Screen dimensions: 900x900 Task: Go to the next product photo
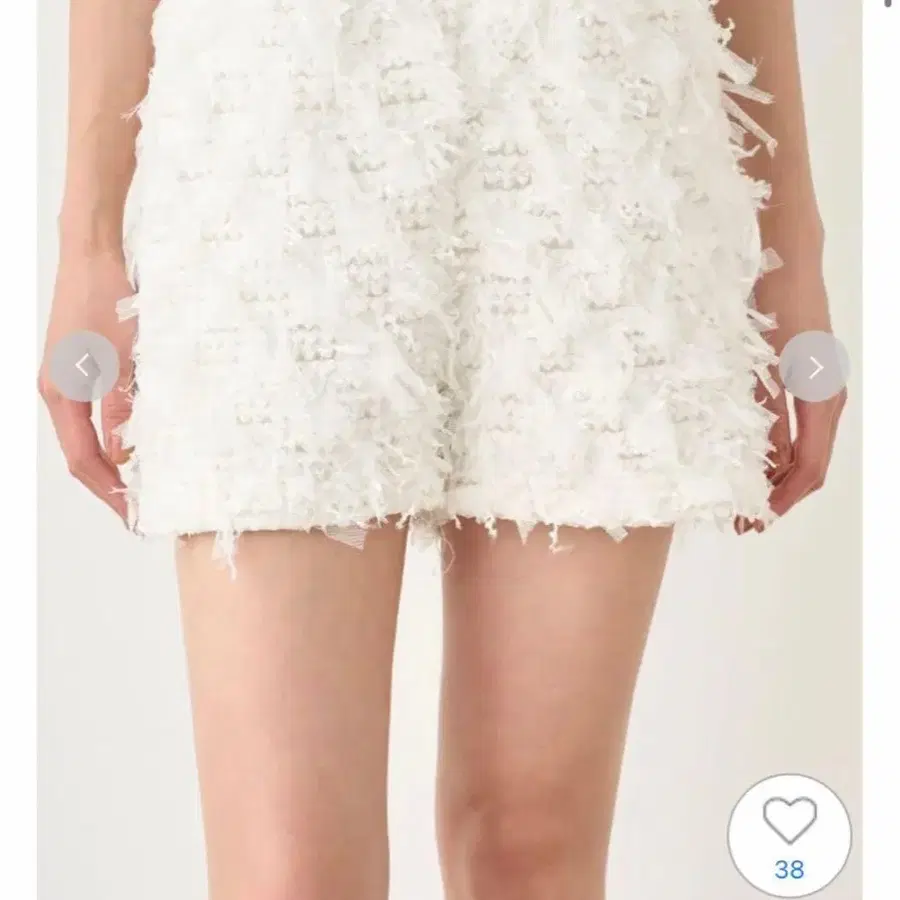tap(814, 366)
